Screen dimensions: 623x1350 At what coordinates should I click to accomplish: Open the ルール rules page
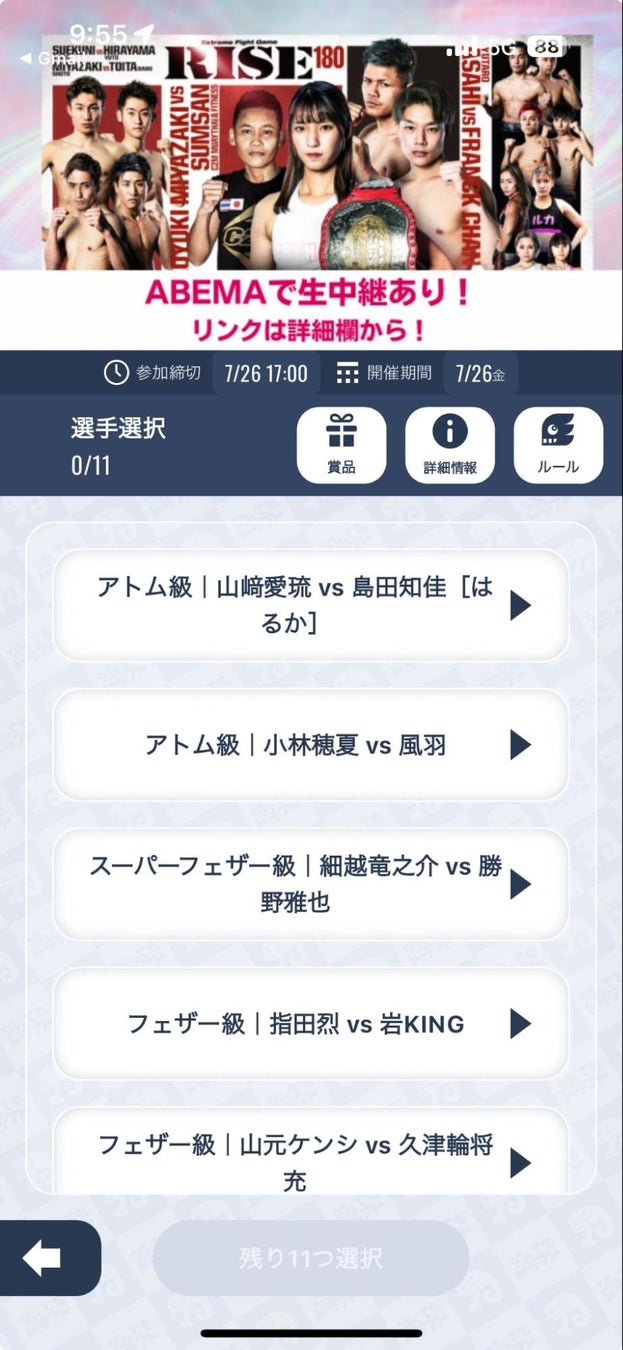point(558,445)
